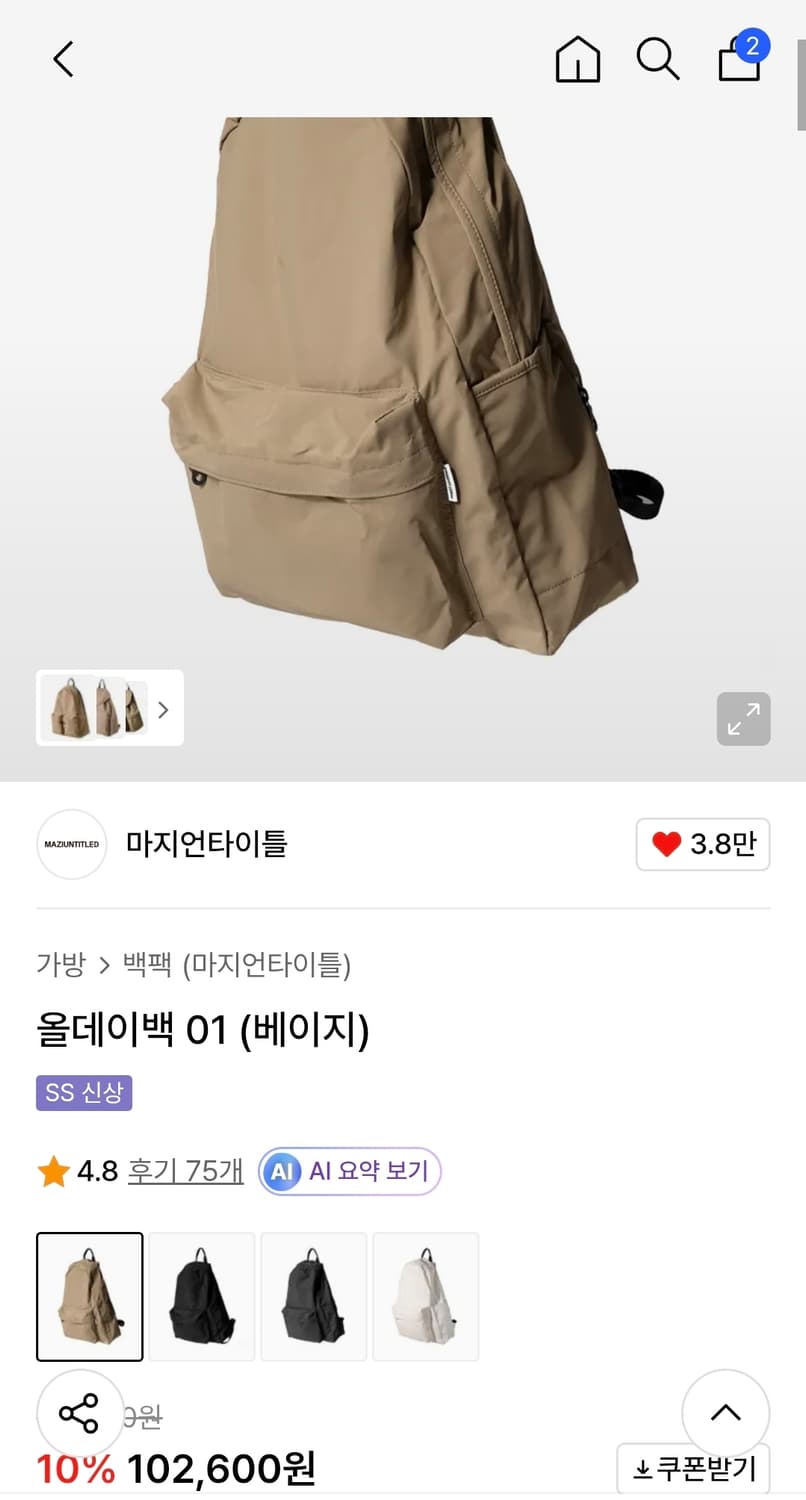Tap the 마지언타이틀 brand logo circle
The width and height of the screenshot is (806, 1500).
71,844
